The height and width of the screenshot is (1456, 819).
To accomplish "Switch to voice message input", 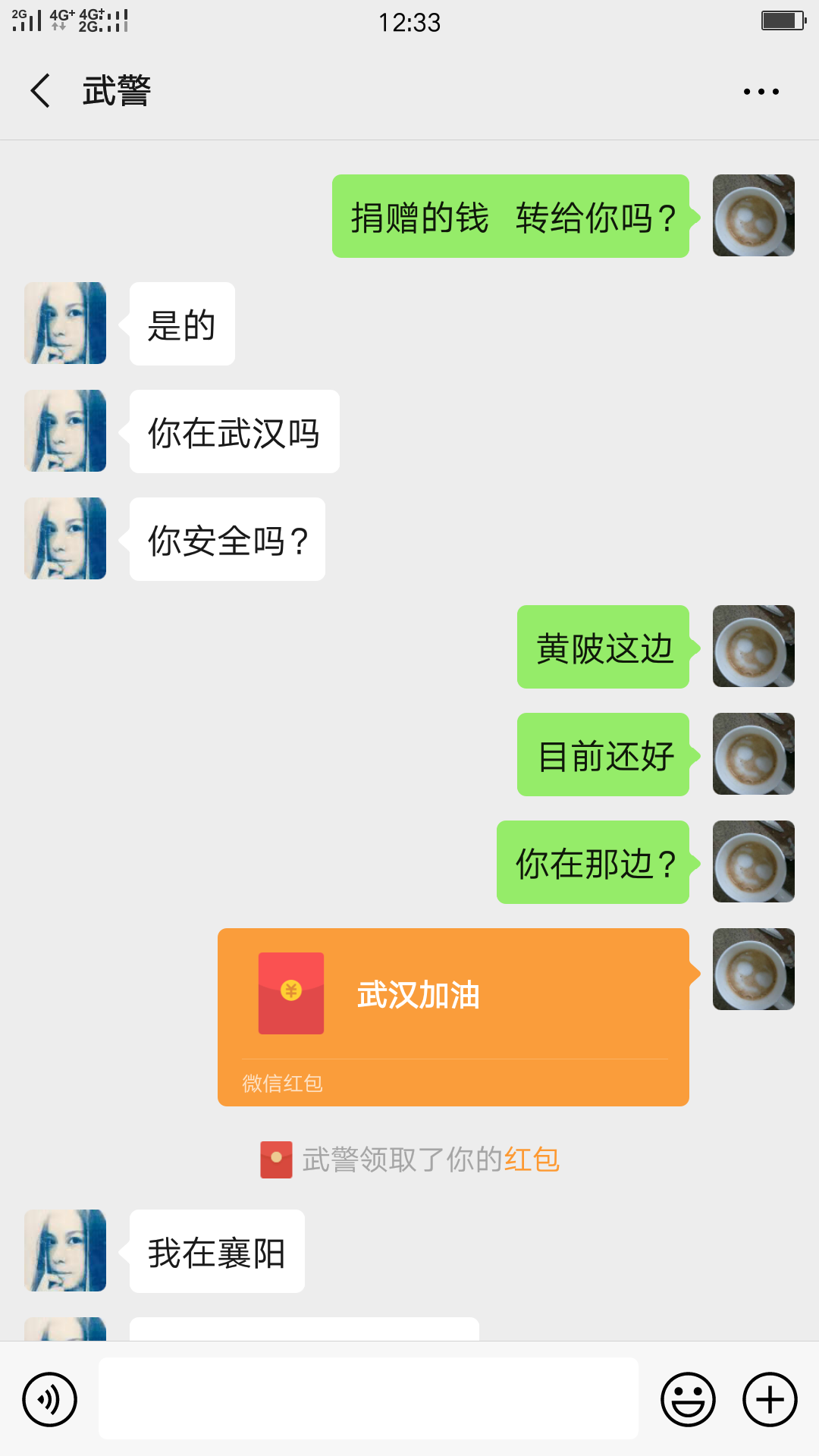I will pos(49,1399).
